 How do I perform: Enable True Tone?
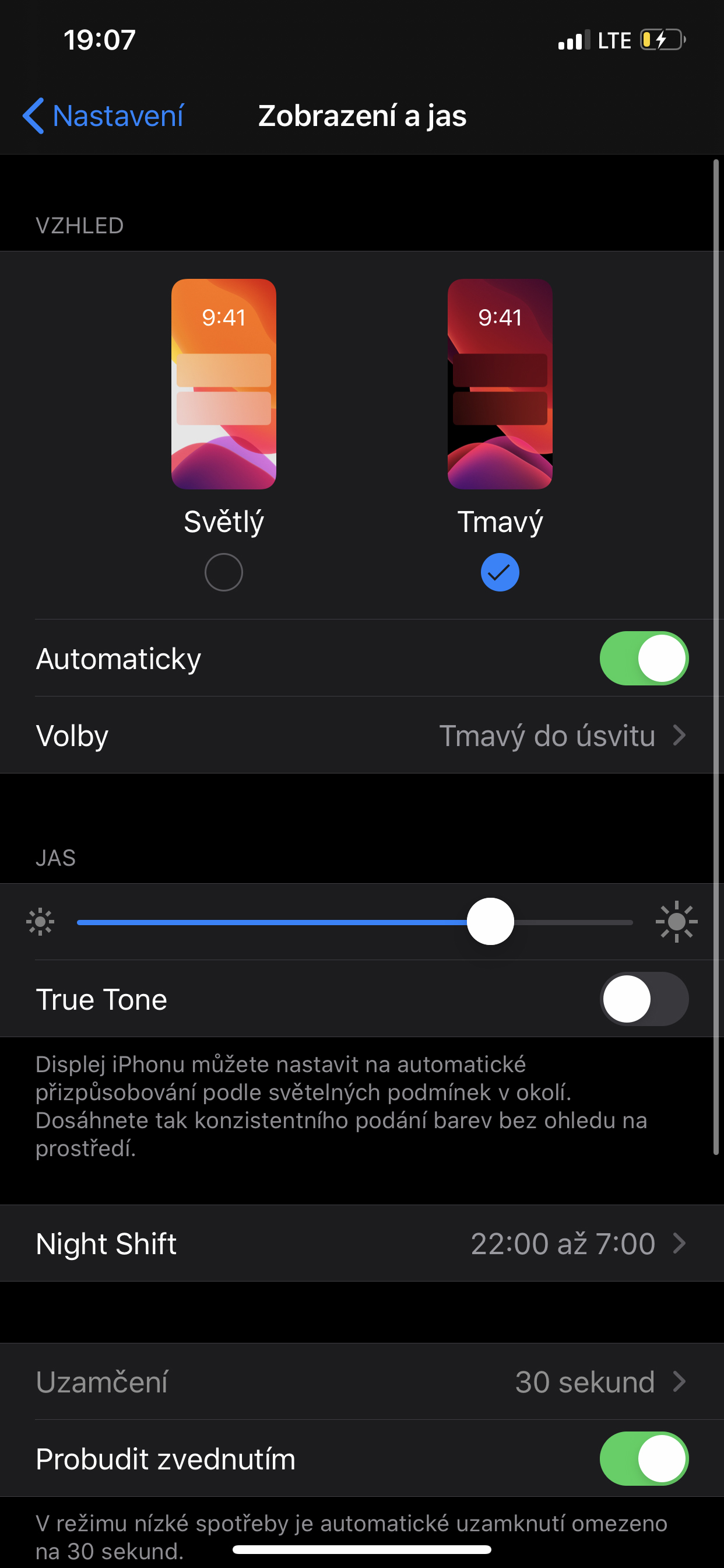pyautogui.click(x=644, y=998)
